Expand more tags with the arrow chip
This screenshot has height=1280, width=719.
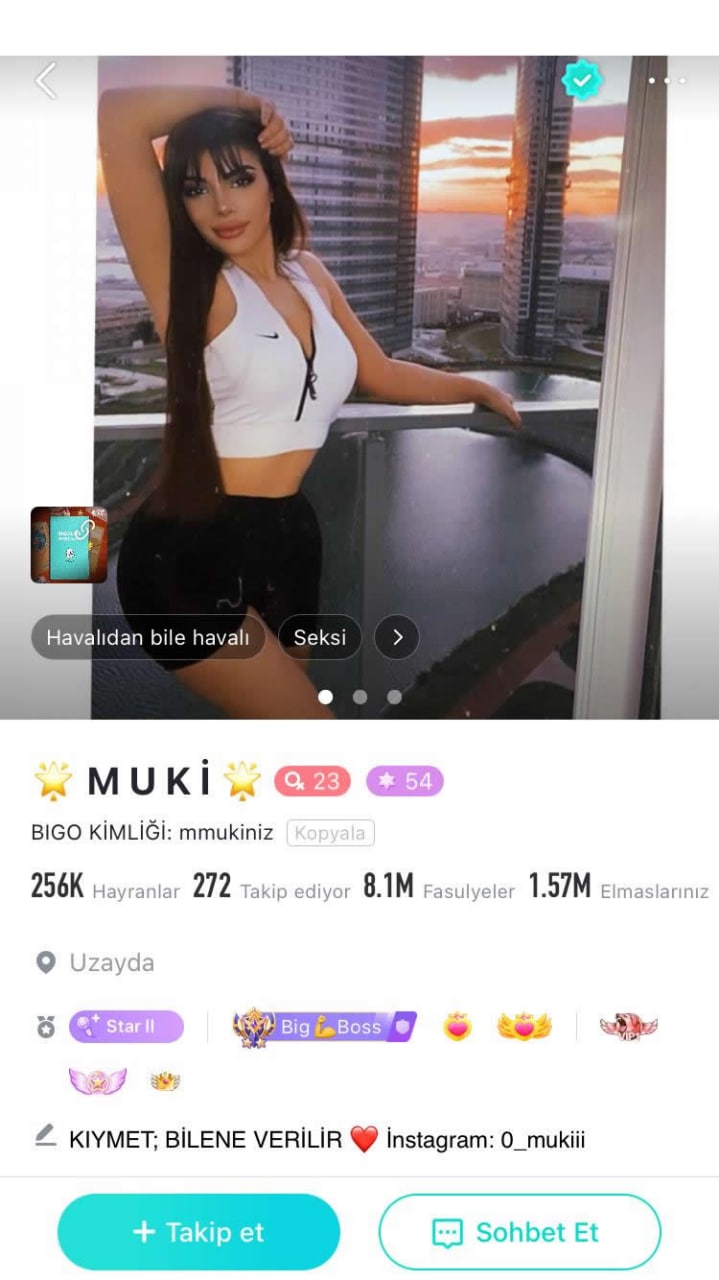397,637
